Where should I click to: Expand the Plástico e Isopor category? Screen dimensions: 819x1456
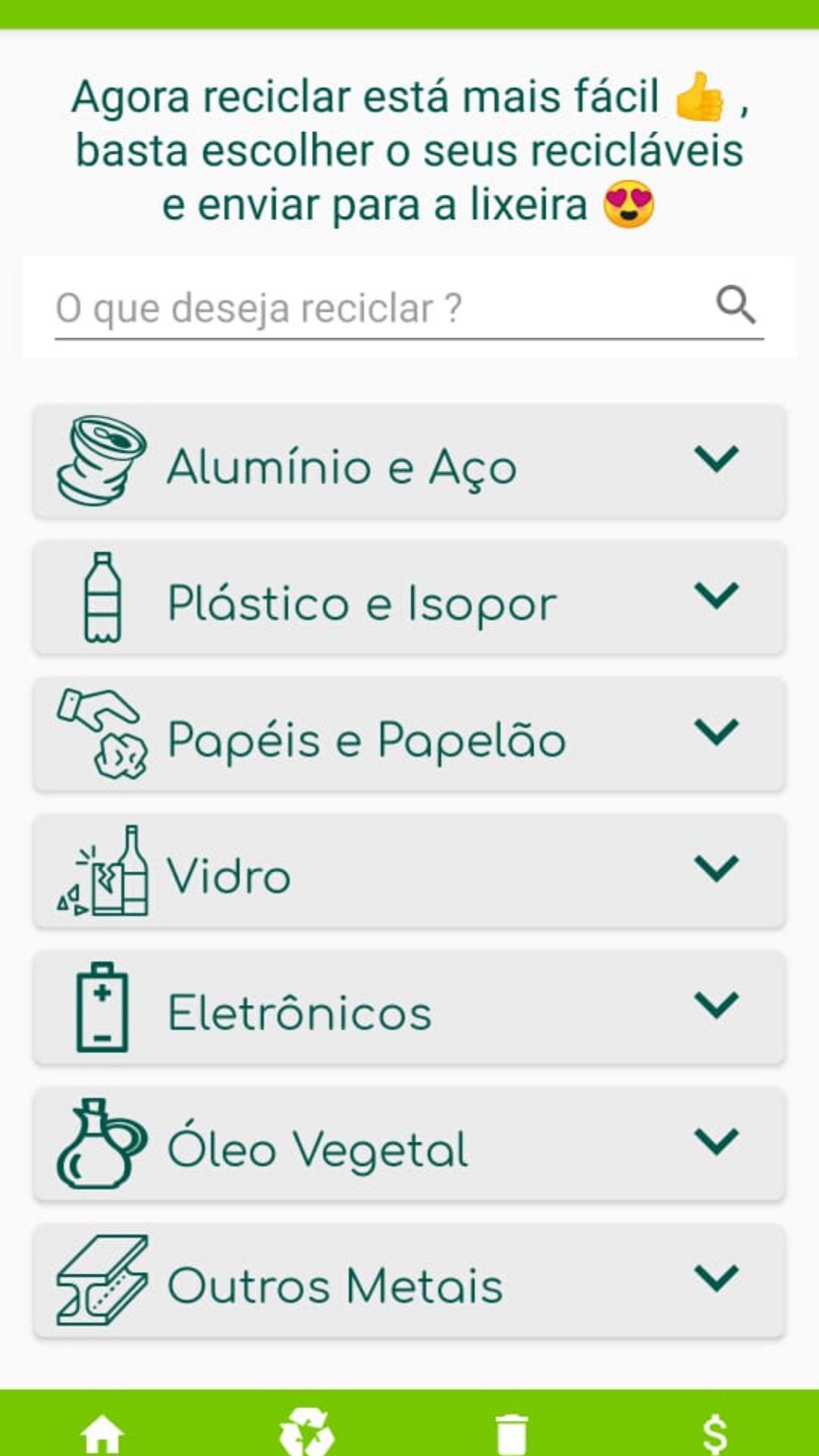point(409,598)
